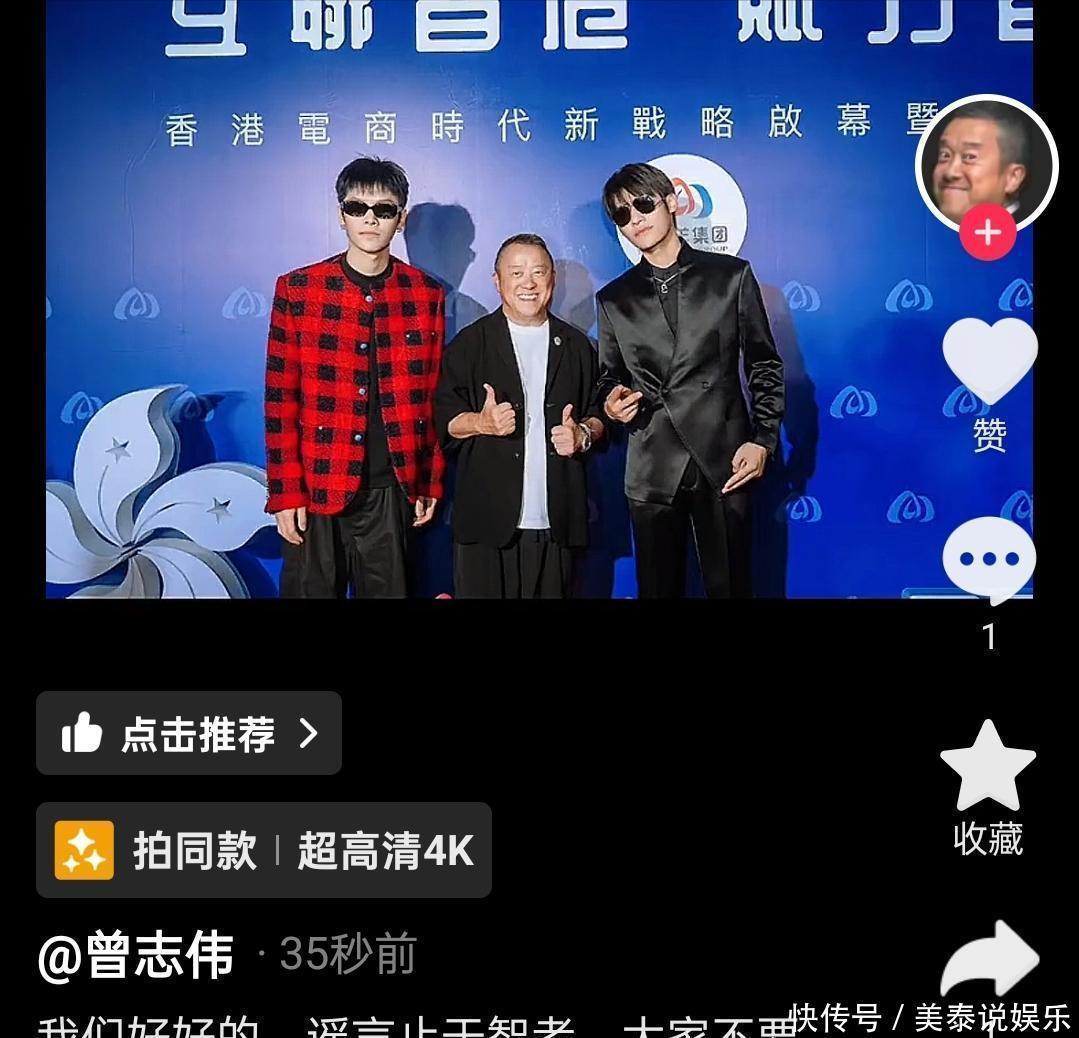The image size is (1079, 1038).
Task: Add this post to favorites (收藏)
Action: click(x=988, y=768)
